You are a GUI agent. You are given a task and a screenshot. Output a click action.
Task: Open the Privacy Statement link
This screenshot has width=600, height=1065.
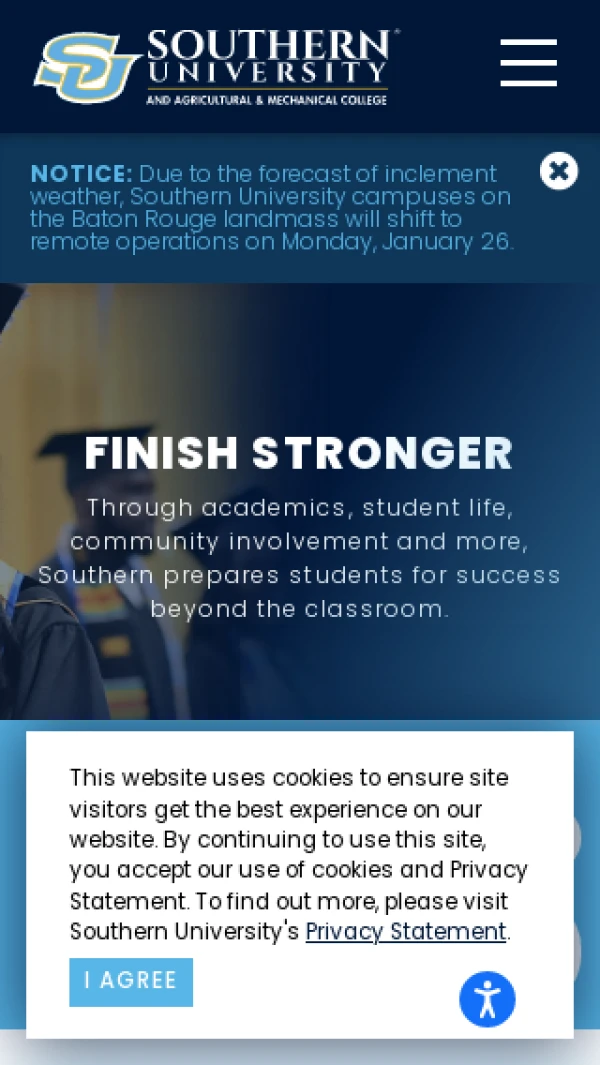coord(405,932)
